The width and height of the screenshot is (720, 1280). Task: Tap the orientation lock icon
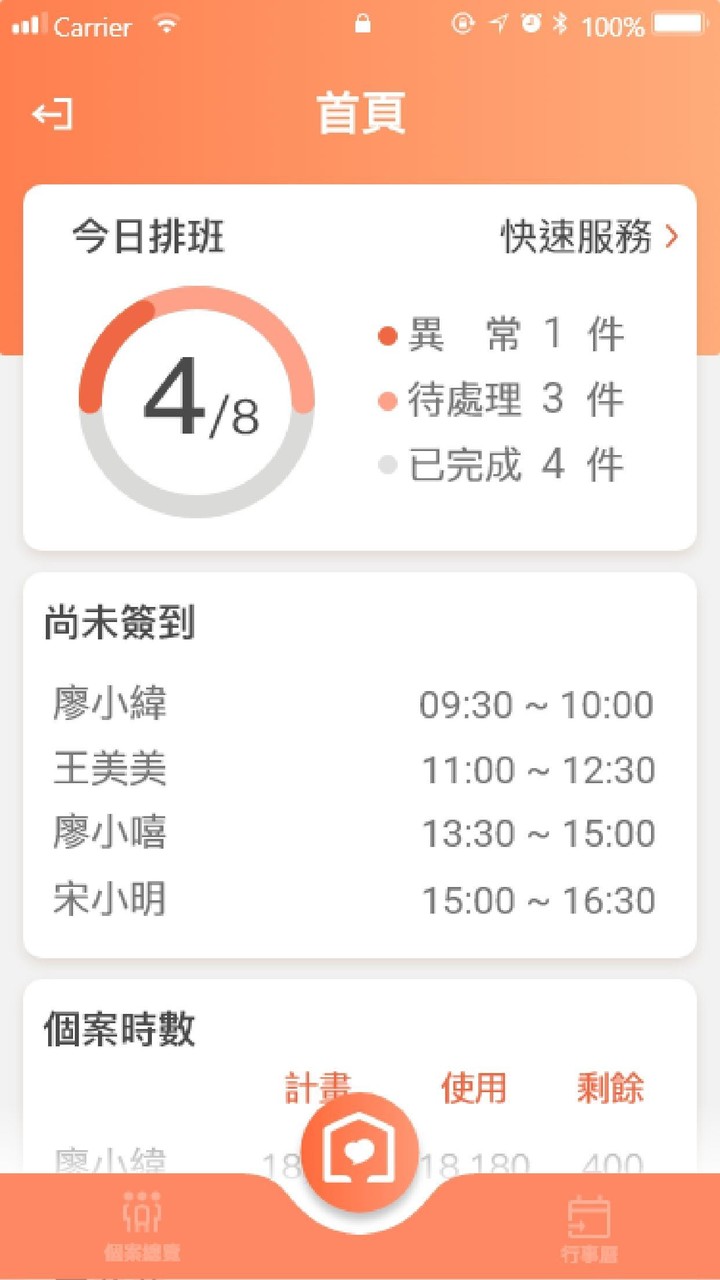tap(464, 27)
